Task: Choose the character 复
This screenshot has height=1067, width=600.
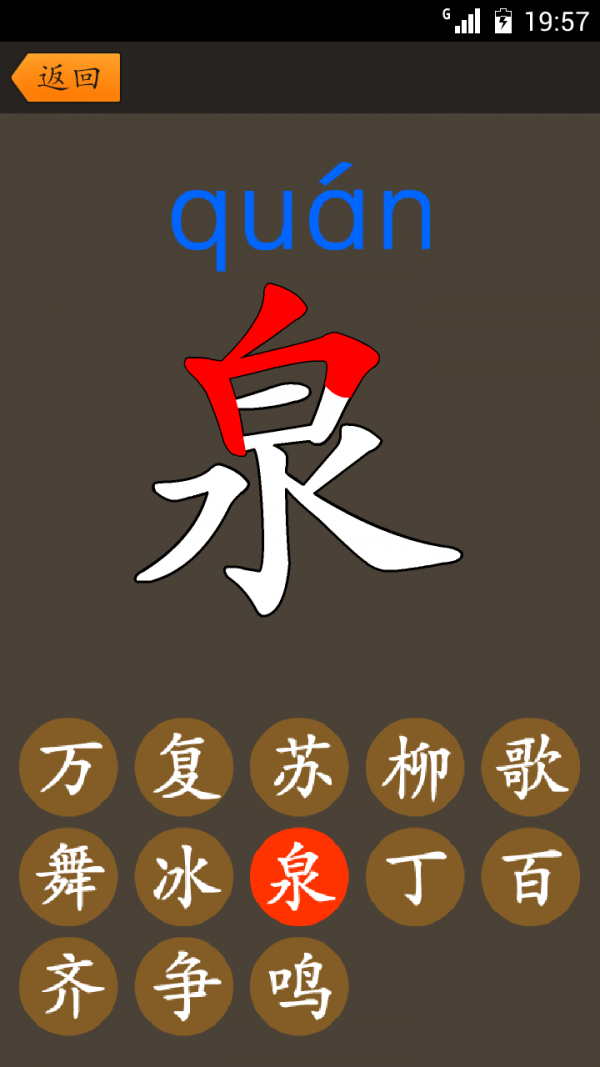Action: [x=184, y=767]
